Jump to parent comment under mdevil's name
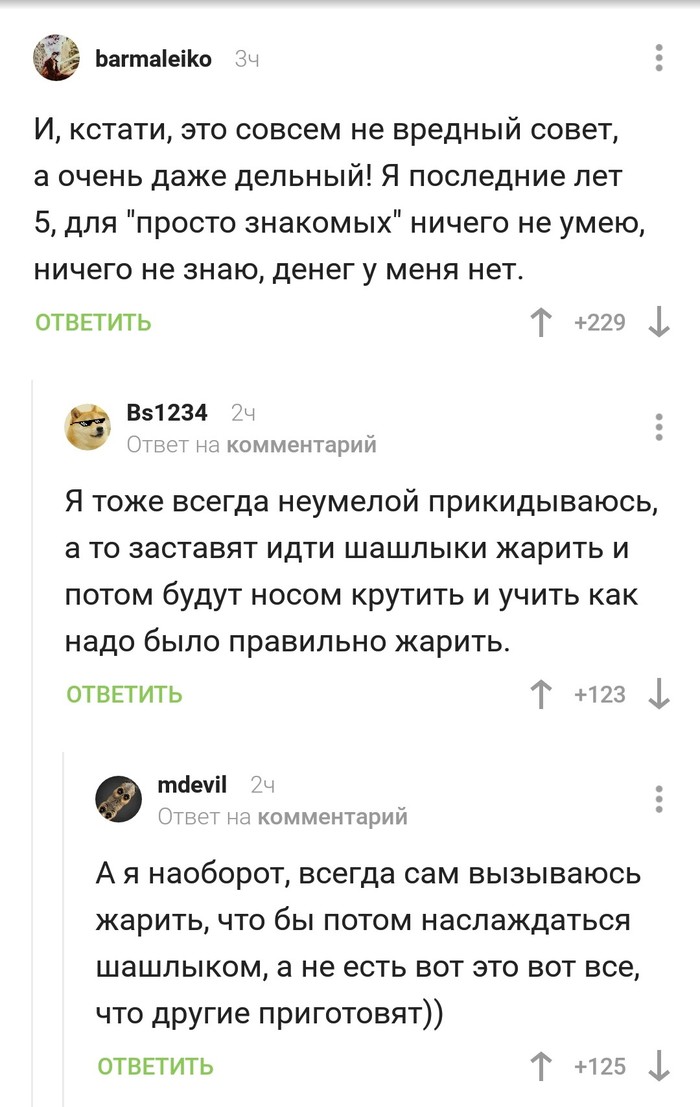 pos(332,817)
